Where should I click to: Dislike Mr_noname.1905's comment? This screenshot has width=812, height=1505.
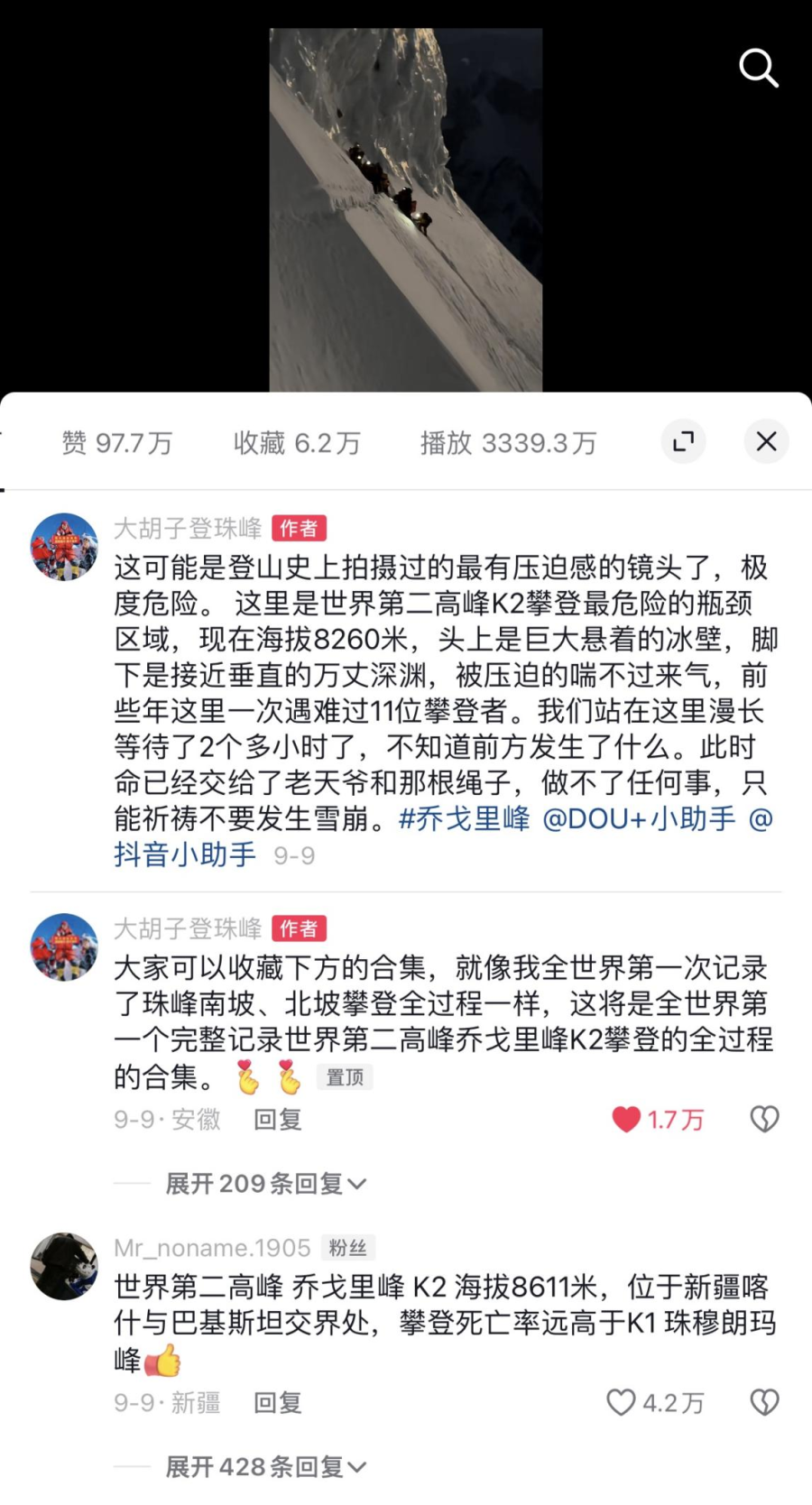click(764, 1402)
